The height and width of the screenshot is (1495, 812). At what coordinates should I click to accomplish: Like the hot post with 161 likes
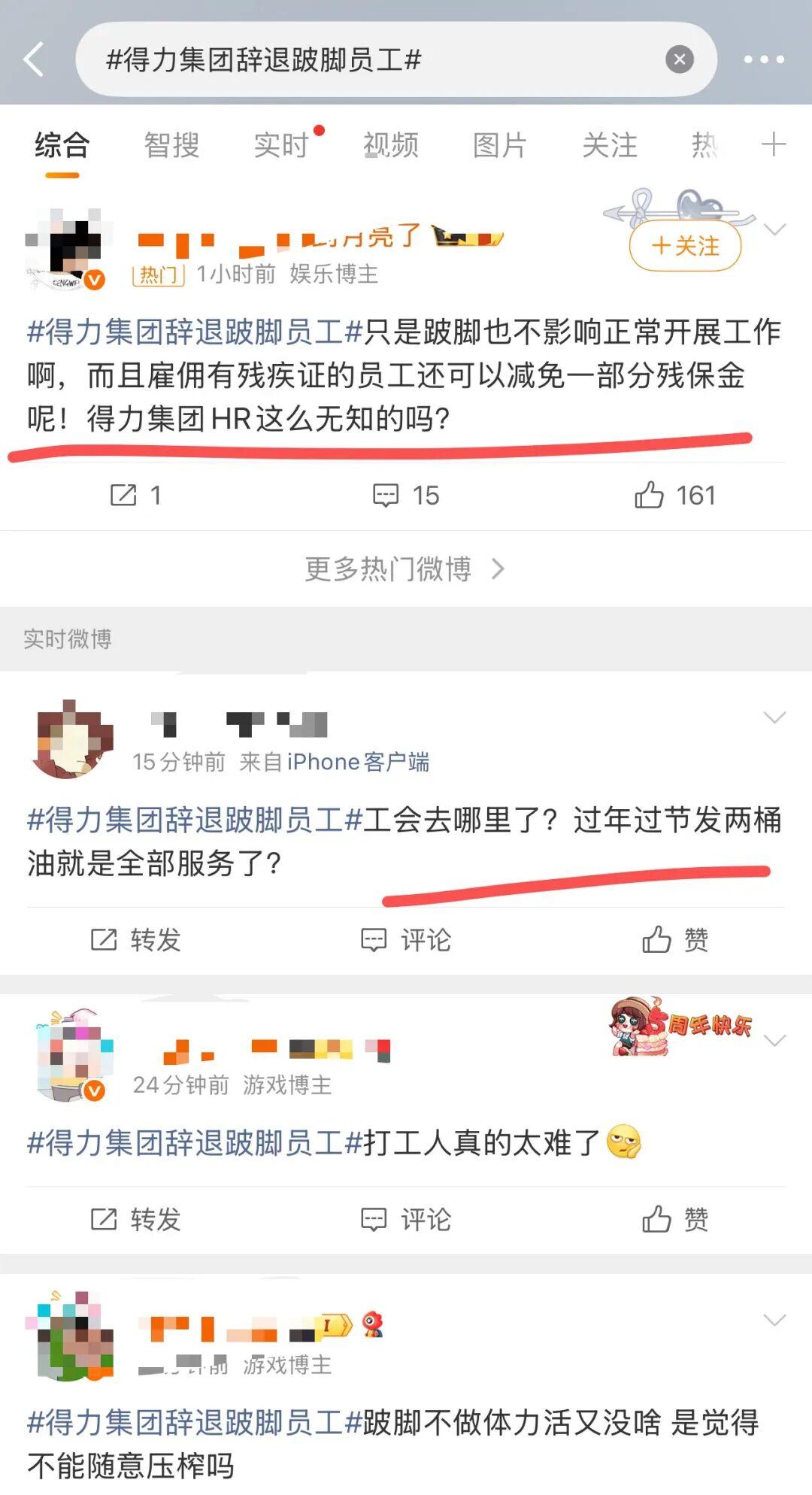pos(674,496)
